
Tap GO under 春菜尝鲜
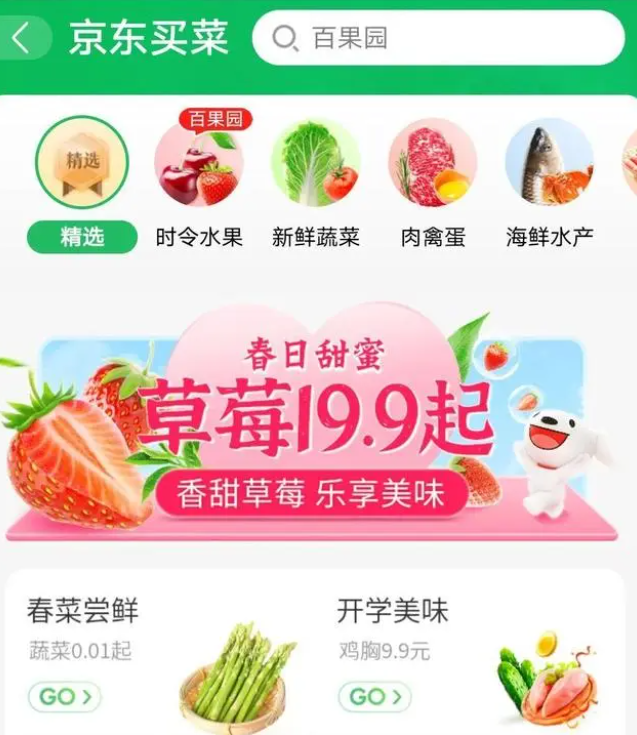(x=64, y=696)
